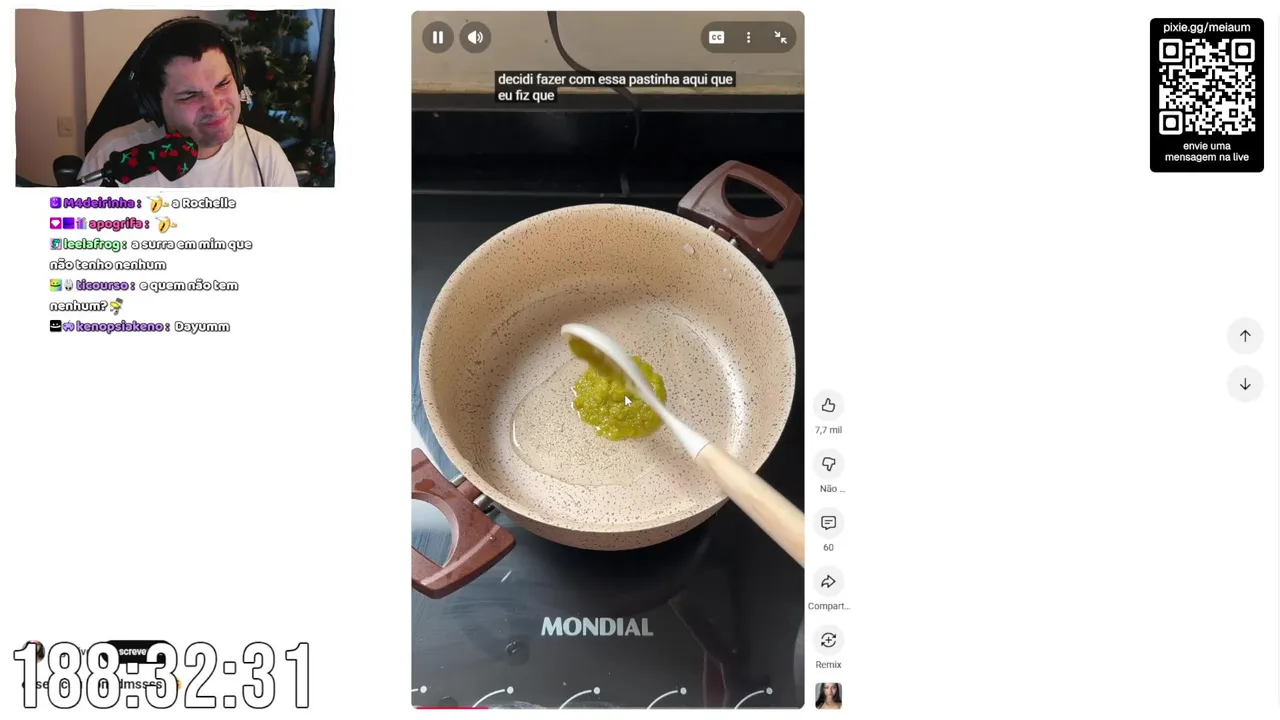Open the comments with 60 replies
The image size is (1280, 720).
(x=828, y=523)
